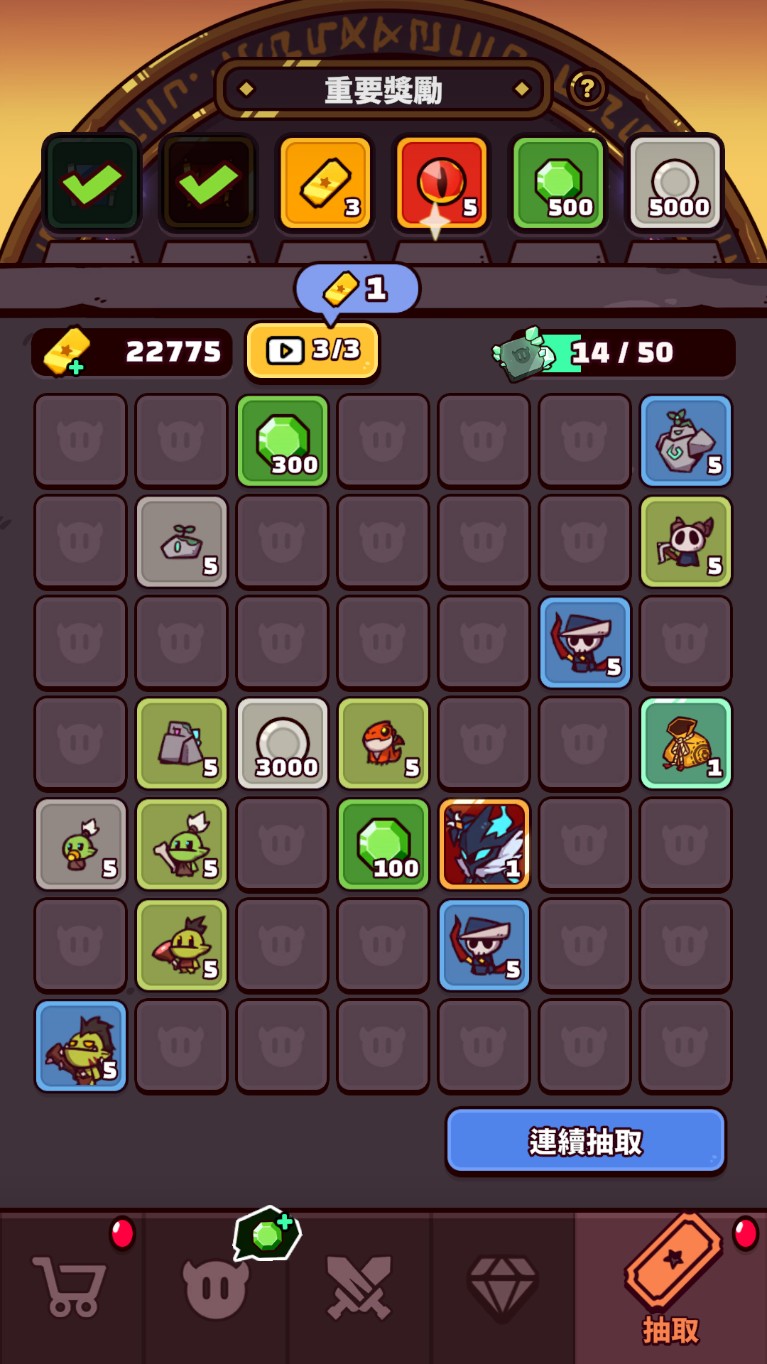Watch the ad for a free ticket (3/3)
The height and width of the screenshot is (1364, 767).
coord(312,350)
